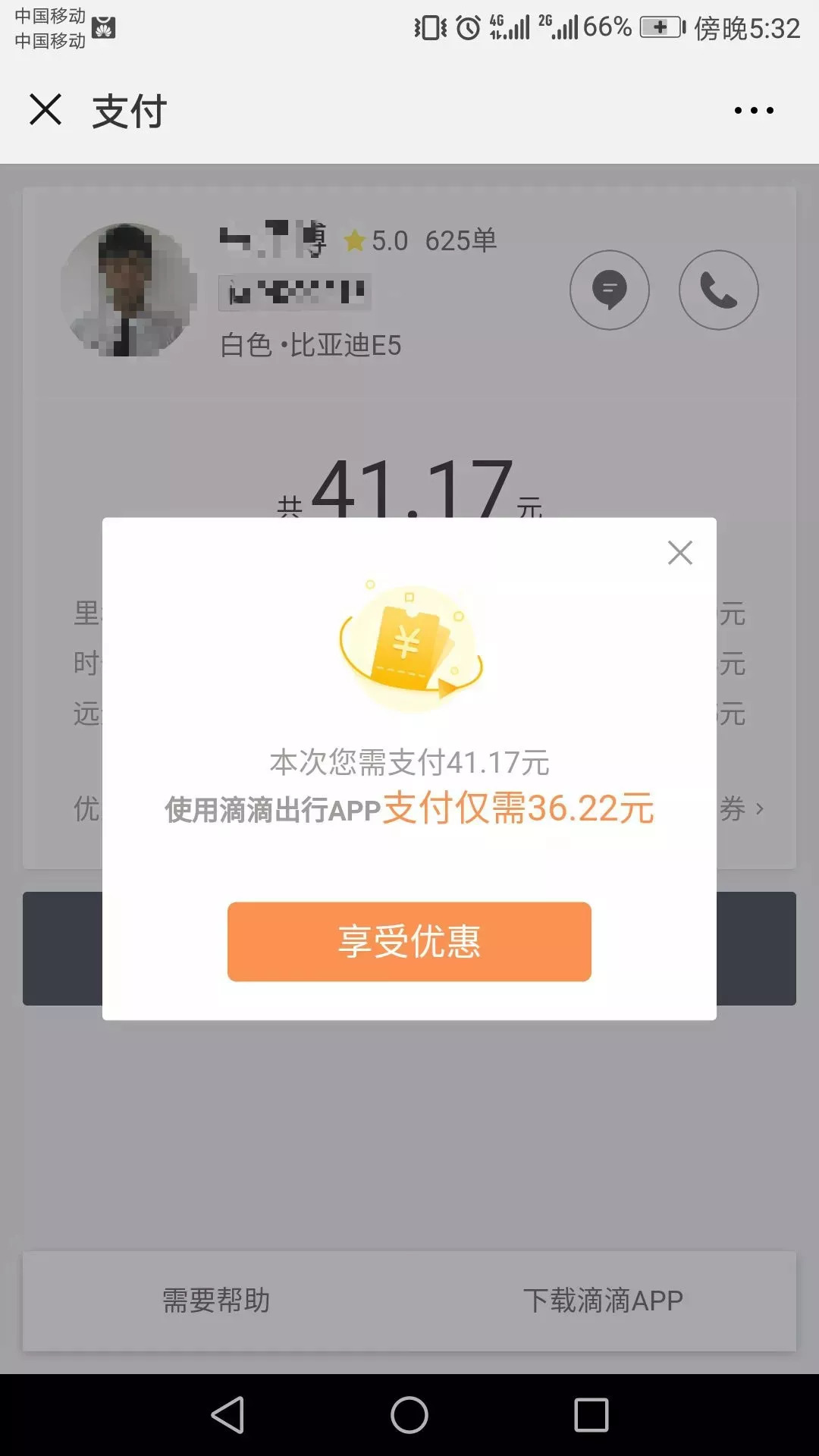This screenshot has height=1456, width=819.
Task: Call the driver via phone icon
Action: pos(718,290)
